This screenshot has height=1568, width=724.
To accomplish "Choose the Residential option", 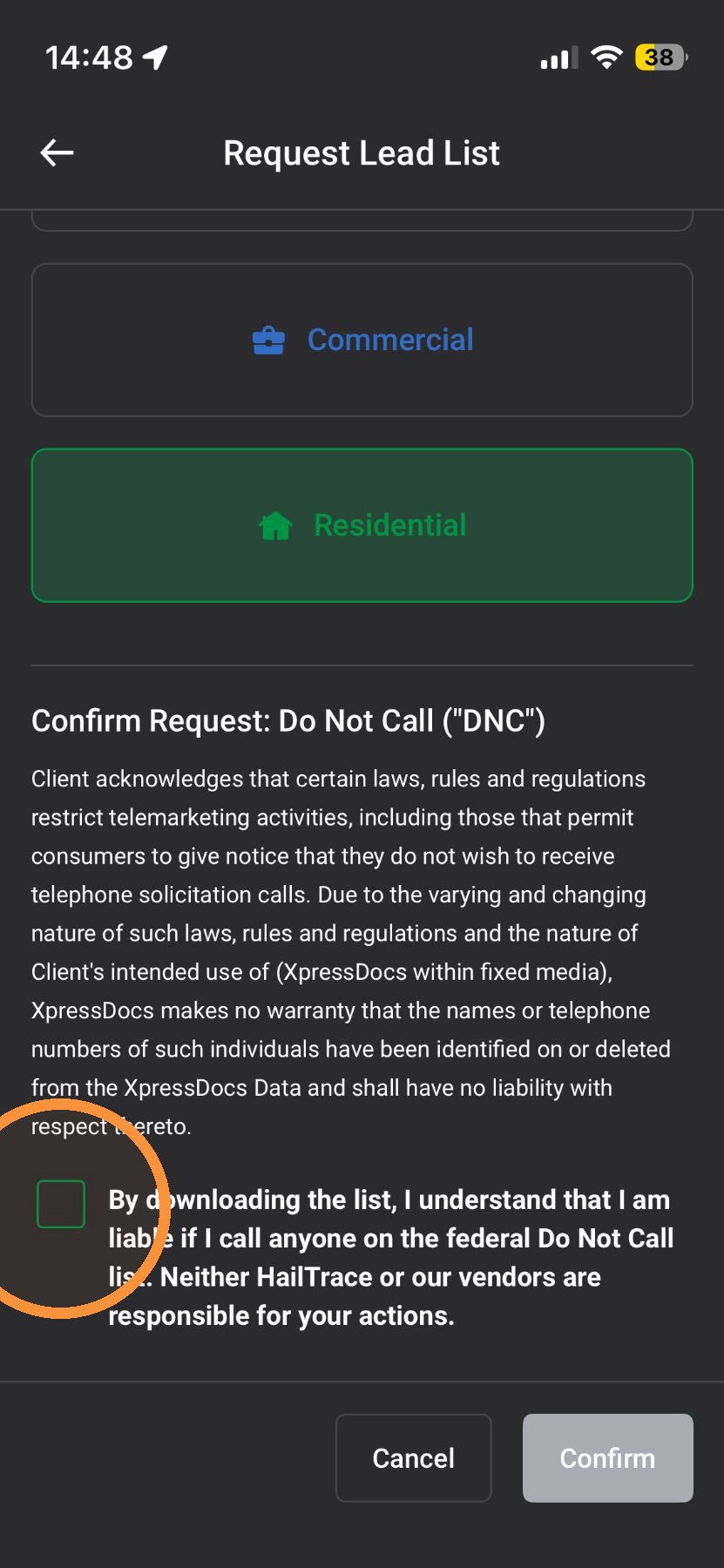I will pos(362,525).
